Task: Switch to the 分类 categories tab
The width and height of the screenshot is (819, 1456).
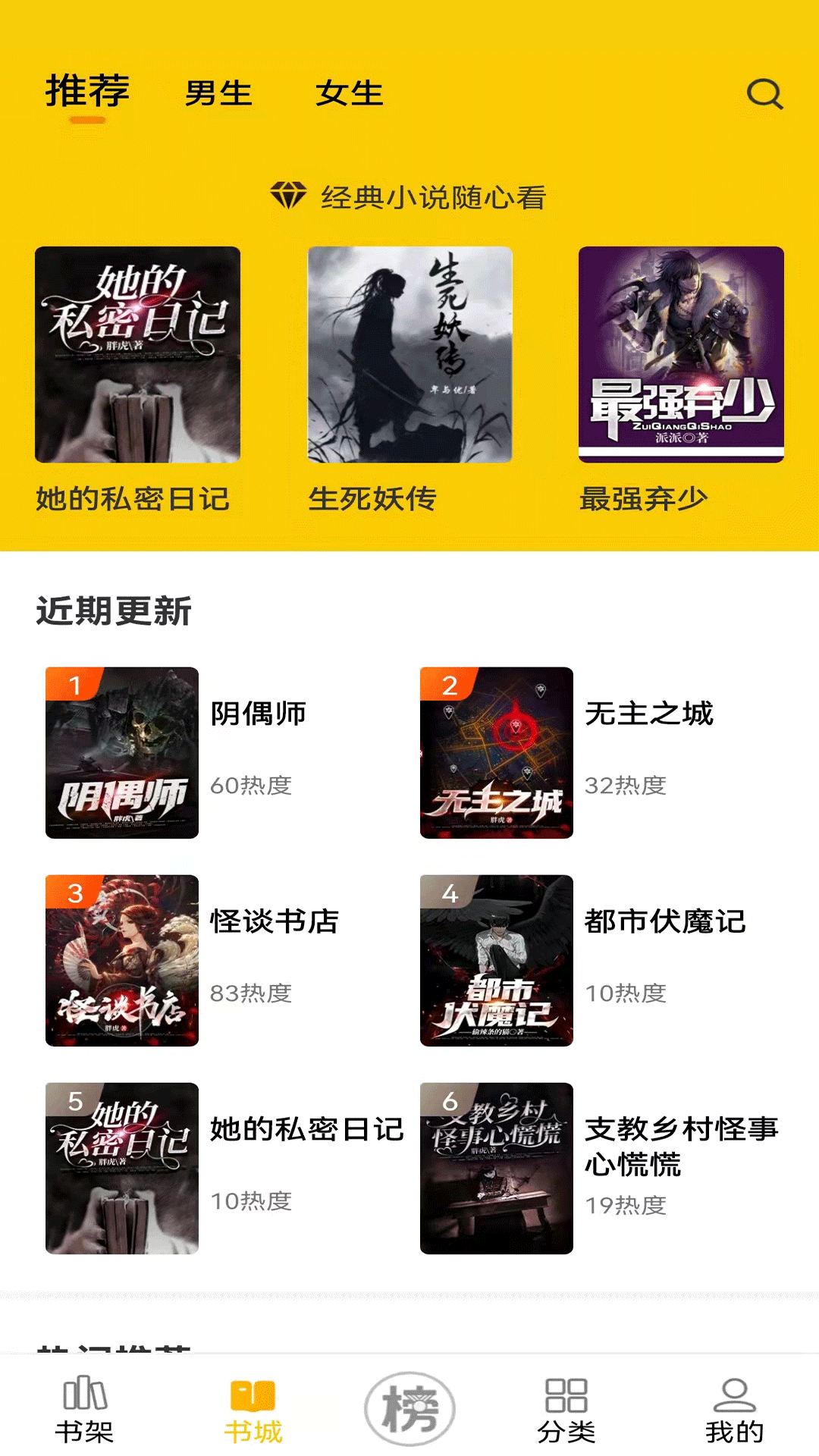Action: pyautogui.click(x=566, y=1410)
